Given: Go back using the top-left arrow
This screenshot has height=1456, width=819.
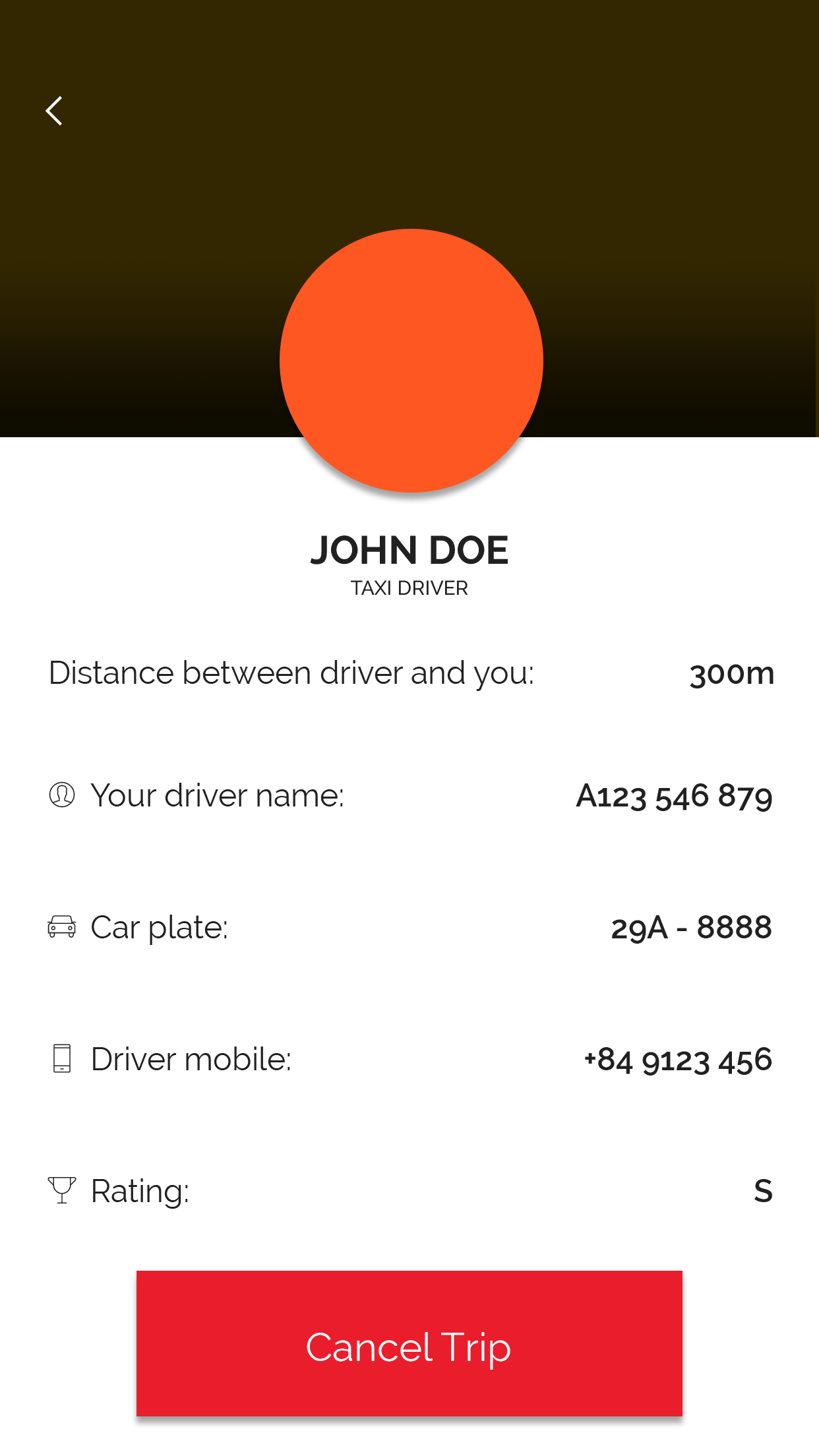Looking at the screenshot, I should [x=54, y=111].
